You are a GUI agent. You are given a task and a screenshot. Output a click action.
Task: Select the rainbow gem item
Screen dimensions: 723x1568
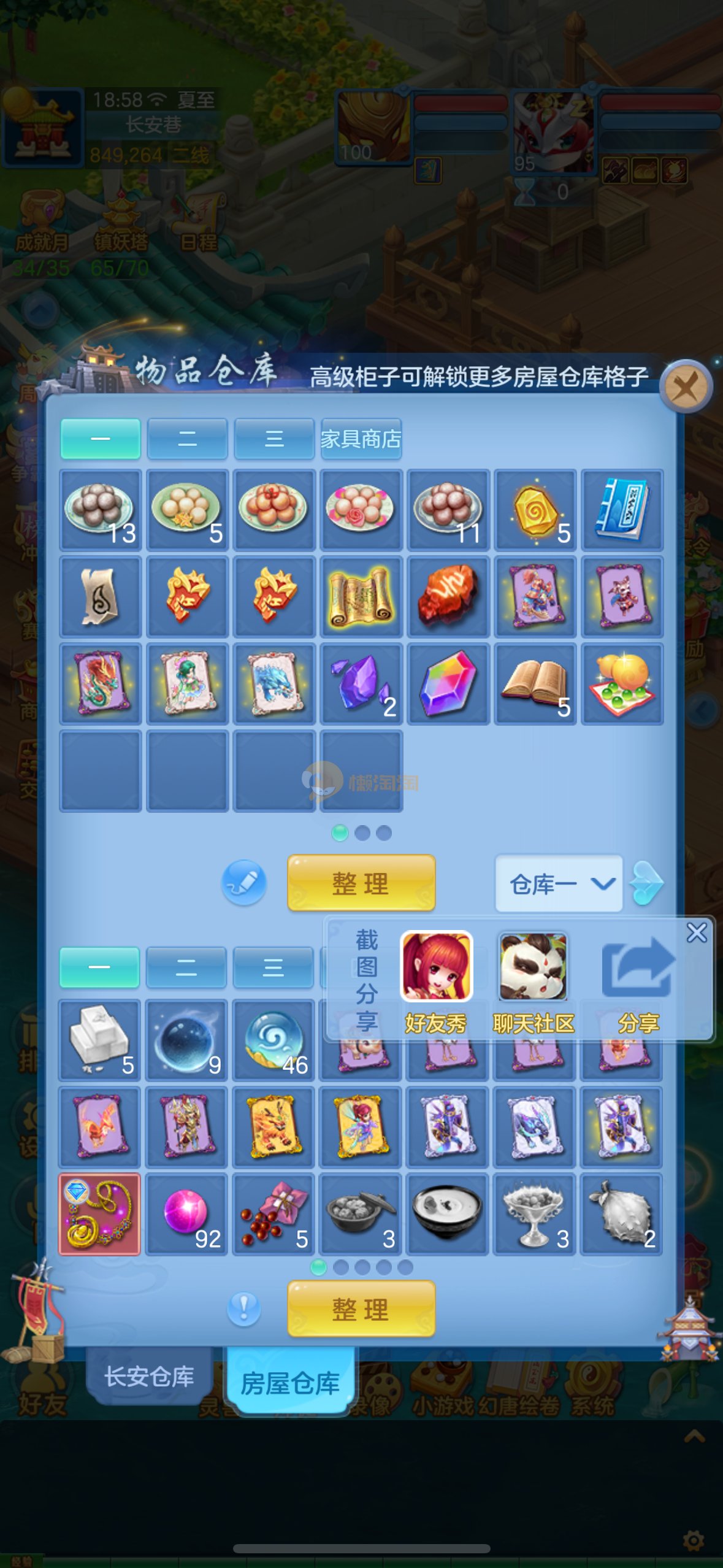pyautogui.click(x=448, y=683)
